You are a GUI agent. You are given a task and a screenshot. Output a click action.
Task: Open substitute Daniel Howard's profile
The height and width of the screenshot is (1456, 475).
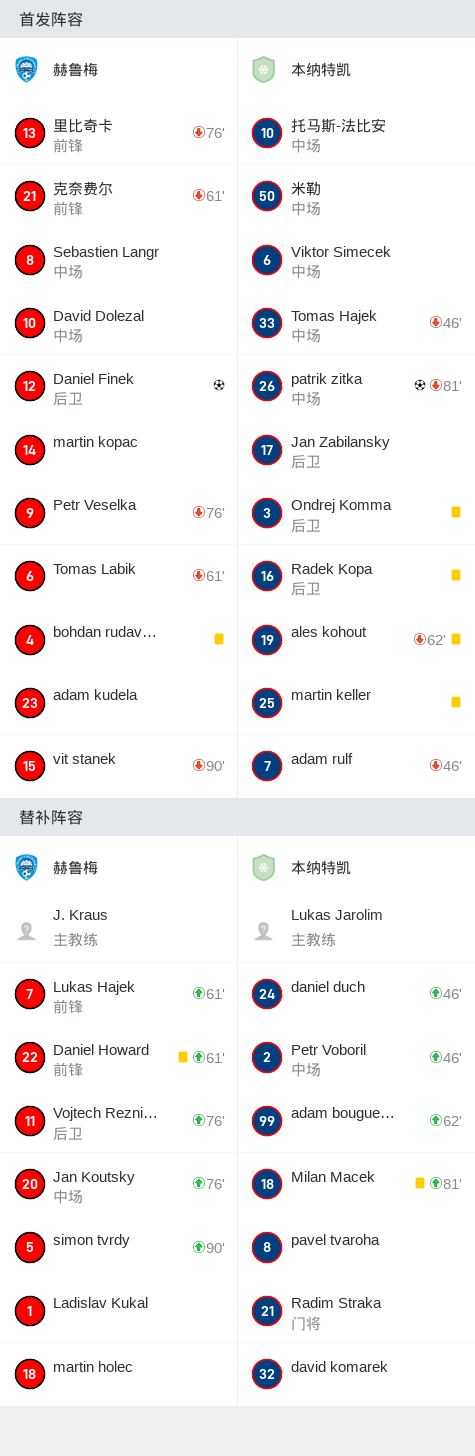tap(118, 1057)
